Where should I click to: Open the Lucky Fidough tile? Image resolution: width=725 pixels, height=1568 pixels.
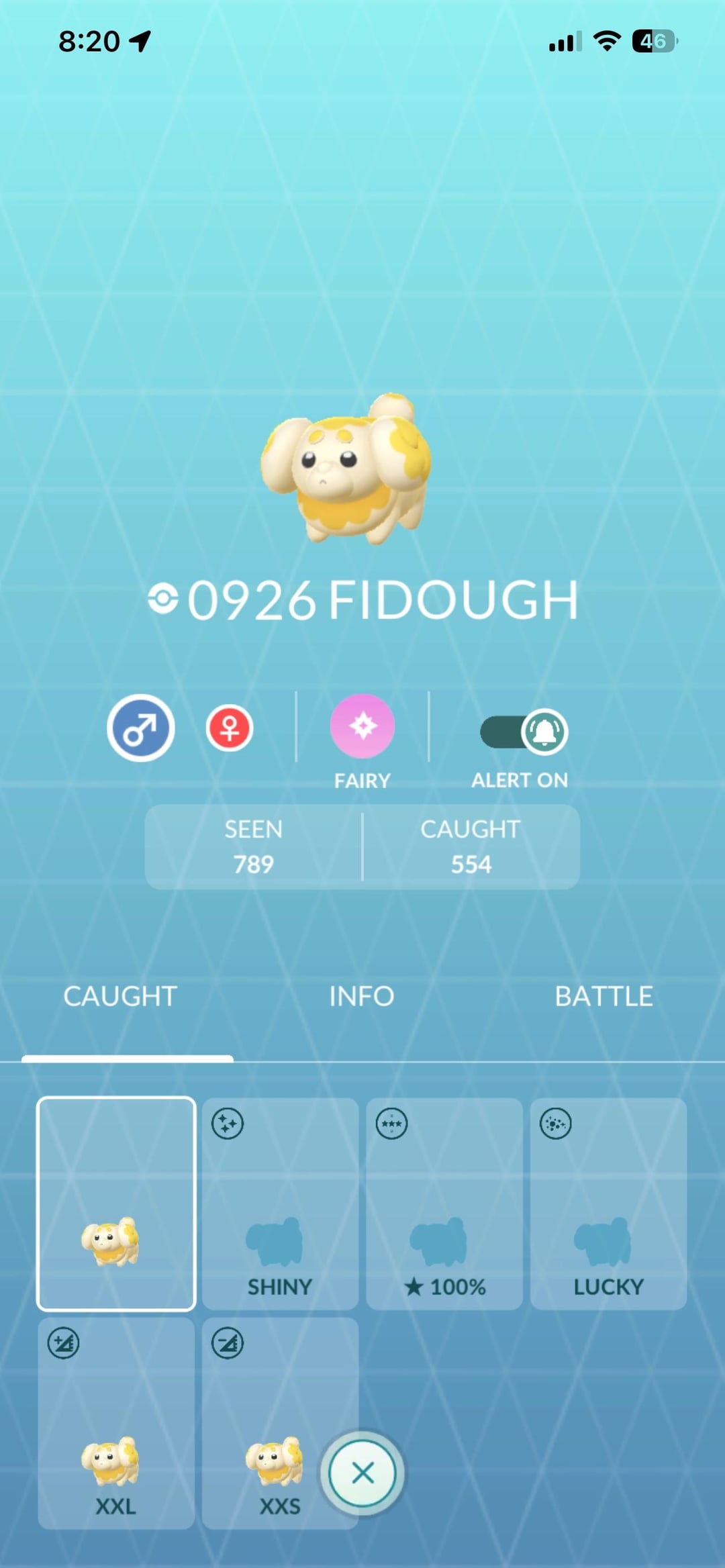tap(608, 1204)
